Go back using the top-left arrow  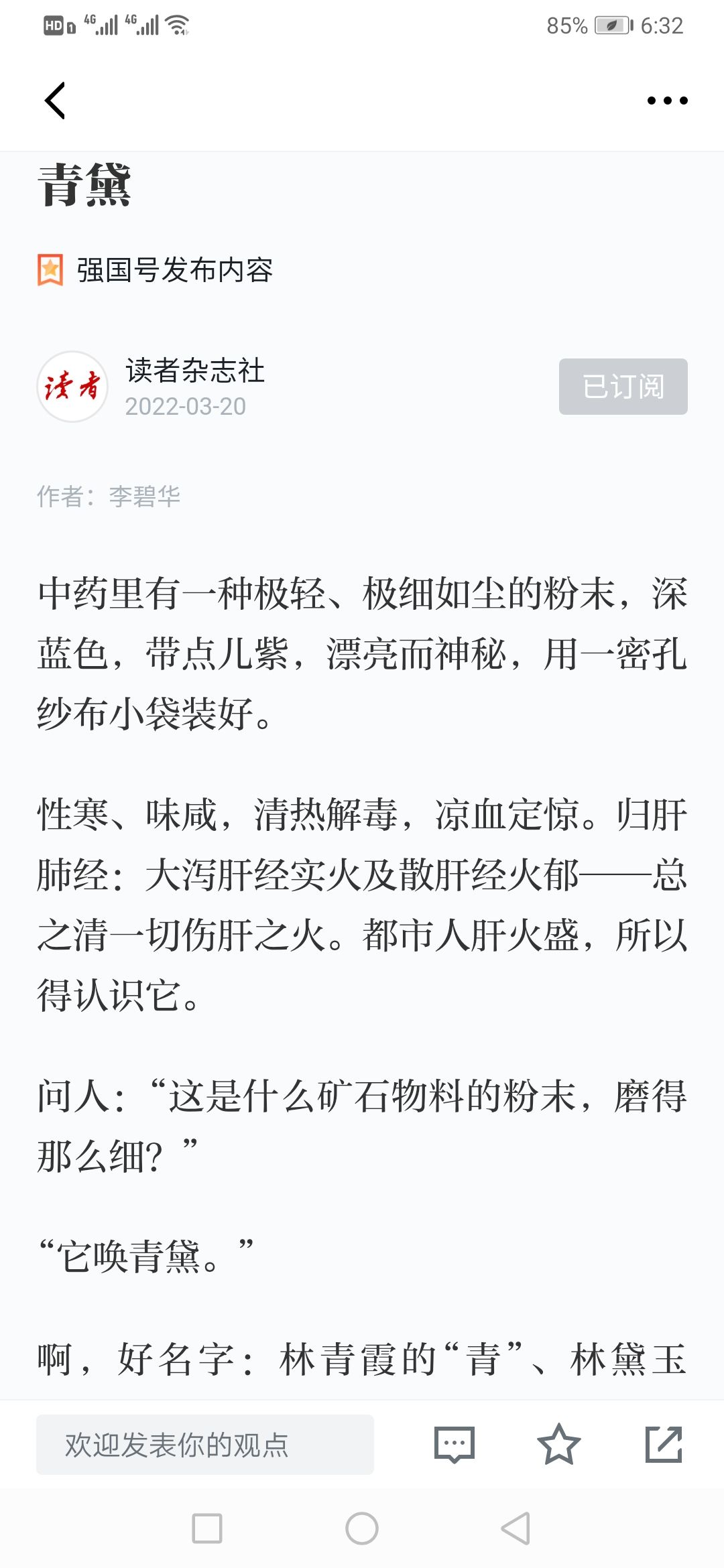click(x=55, y=101)
